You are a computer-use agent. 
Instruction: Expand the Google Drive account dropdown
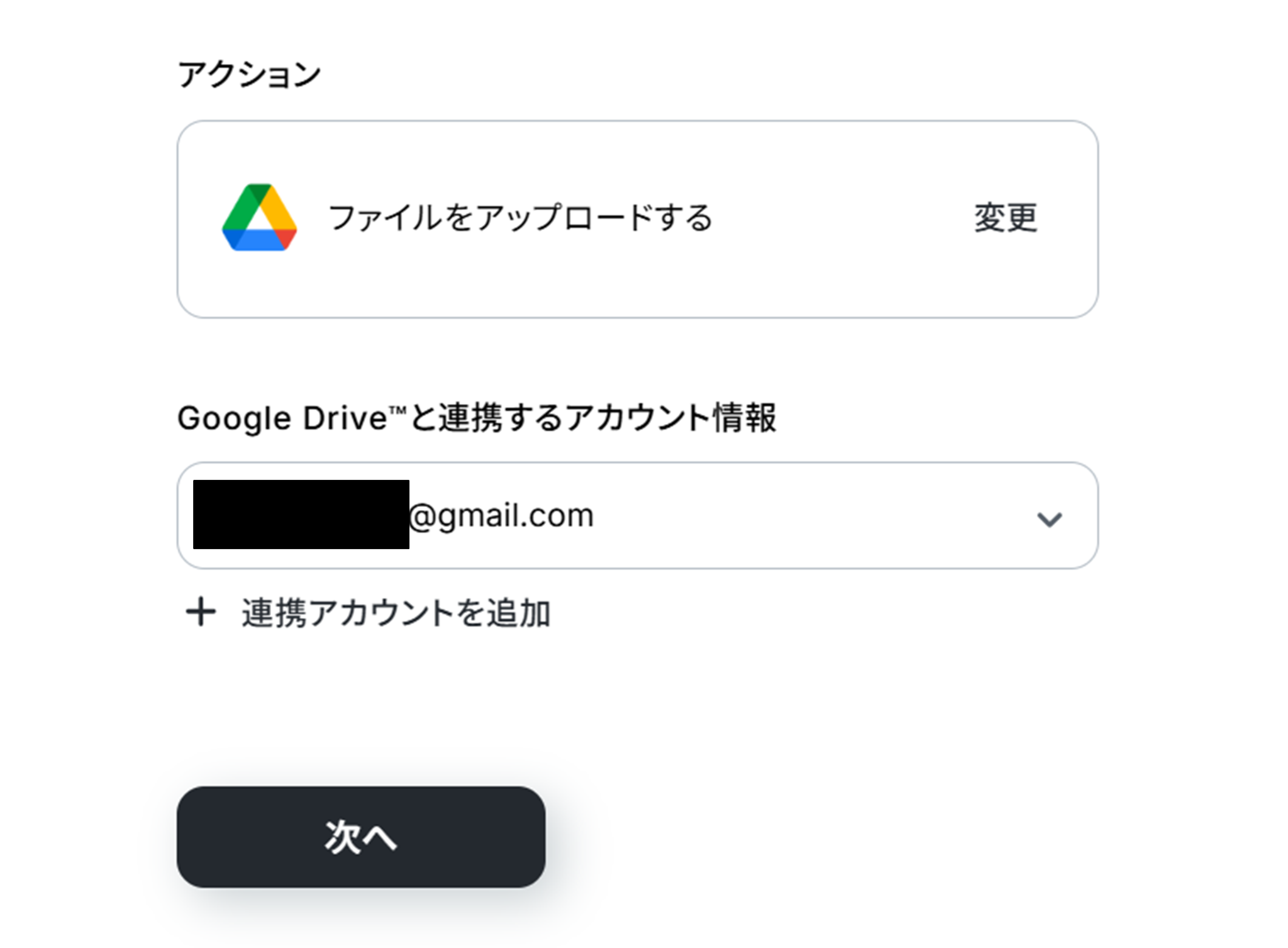1048,519
